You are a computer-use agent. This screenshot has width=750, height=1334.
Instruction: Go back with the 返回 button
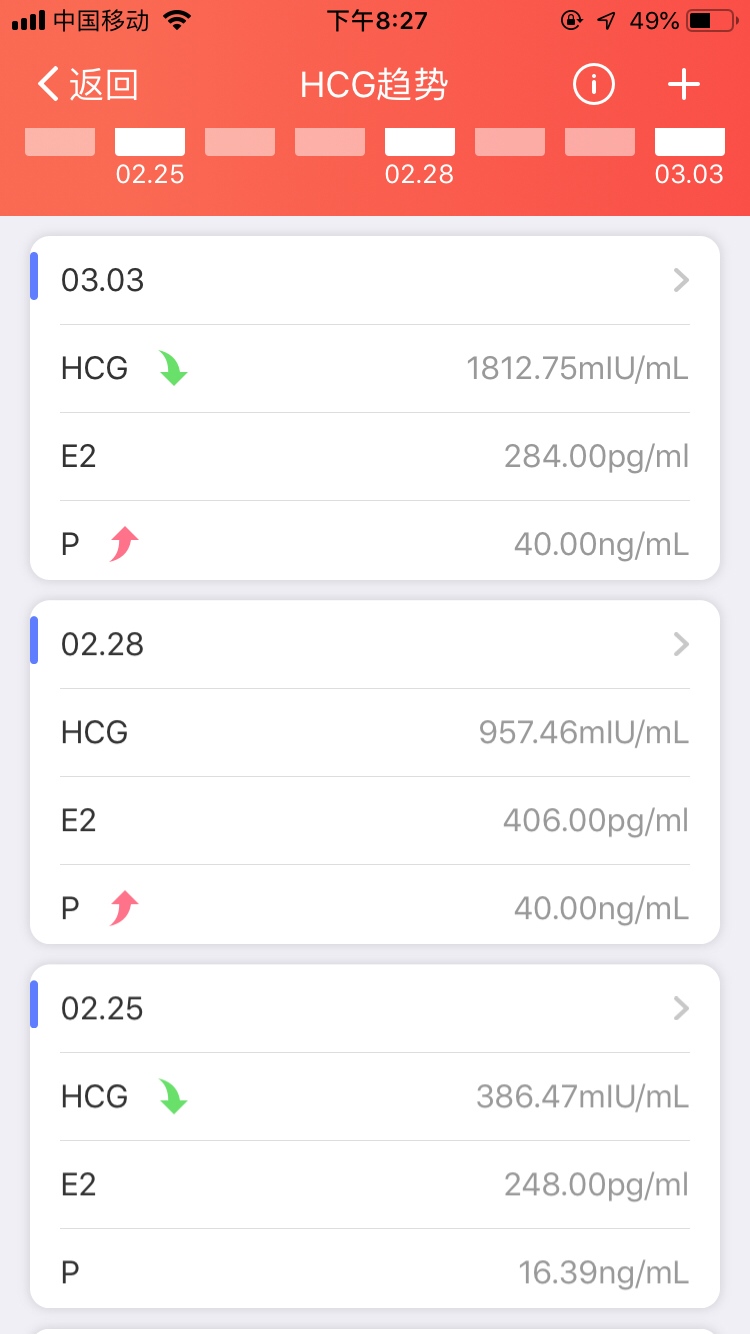pyautogui.click(x=87, y=85)
